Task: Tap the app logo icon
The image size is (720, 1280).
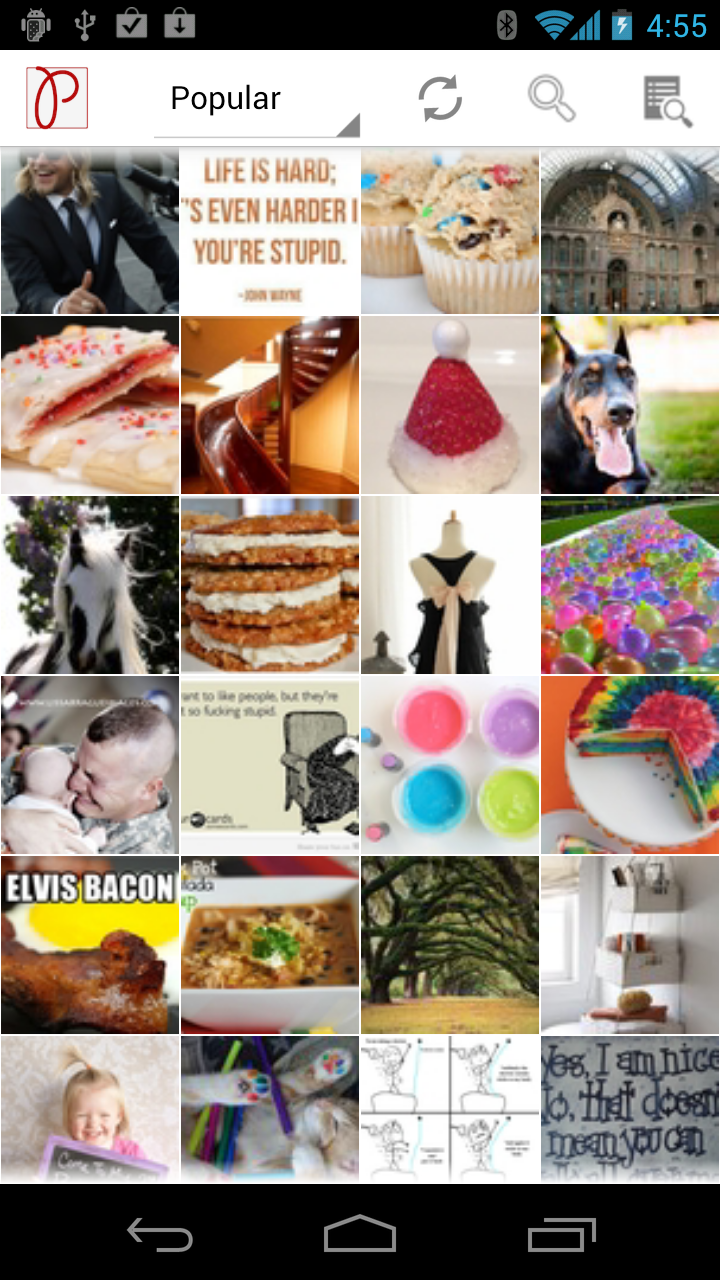Action: 57,98
